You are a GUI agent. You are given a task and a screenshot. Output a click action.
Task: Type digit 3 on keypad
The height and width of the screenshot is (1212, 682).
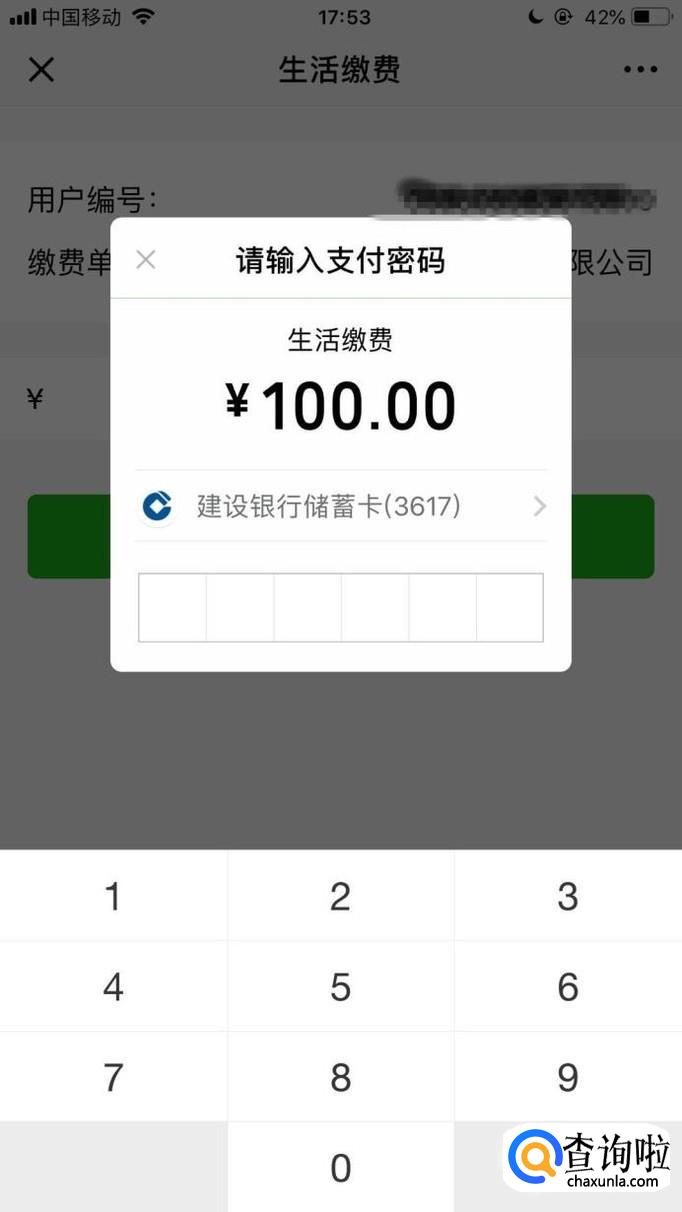point(568,896)
